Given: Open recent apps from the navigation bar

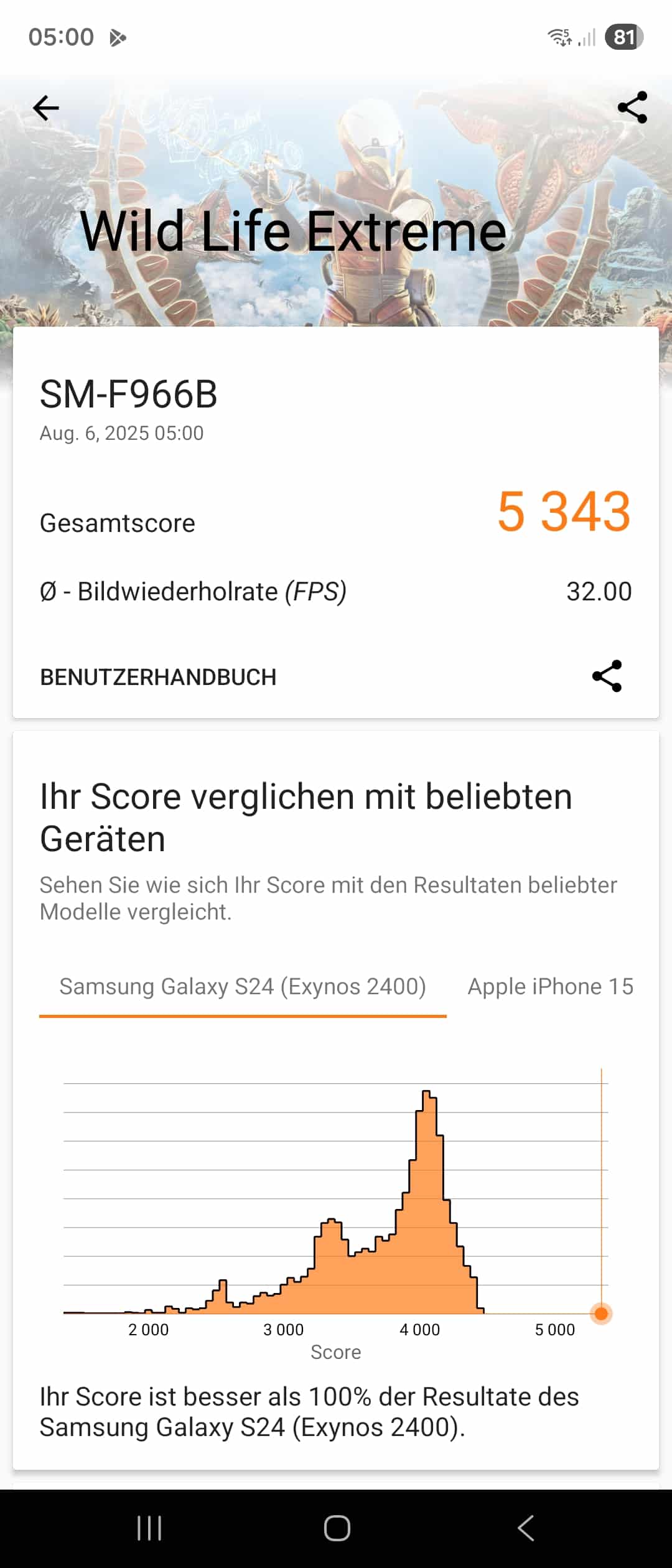Looking at the screenshot, I should pos(149,1528).
